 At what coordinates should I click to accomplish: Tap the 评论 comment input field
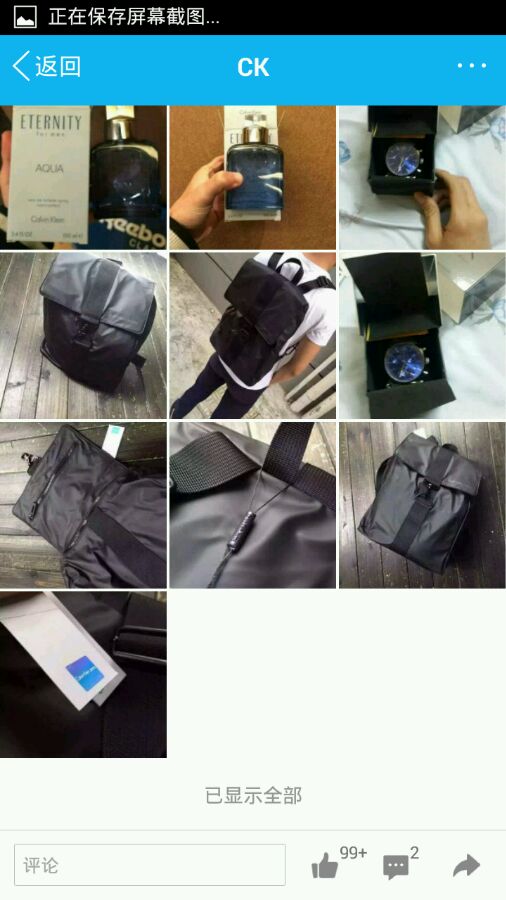coord(150,865)
